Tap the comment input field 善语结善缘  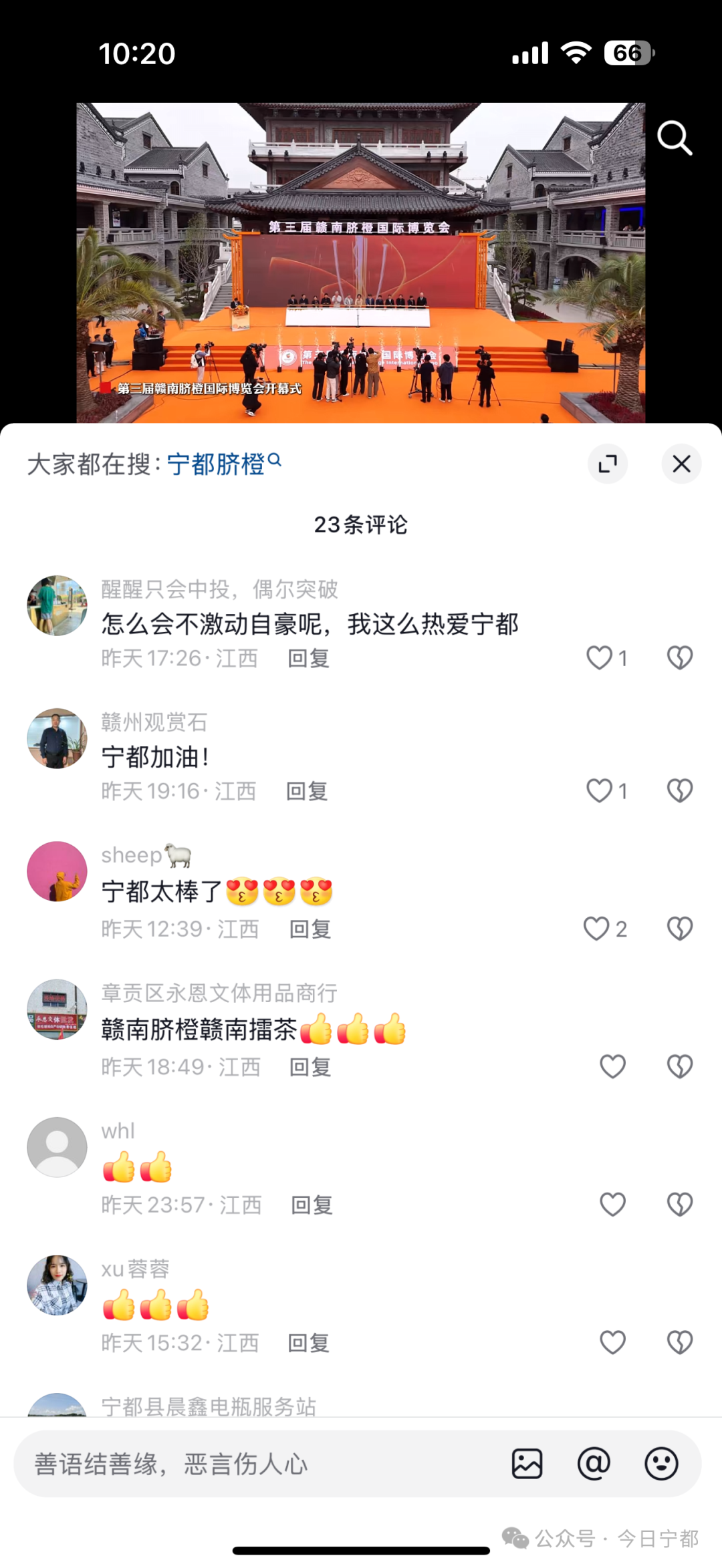coord(254,1464)
